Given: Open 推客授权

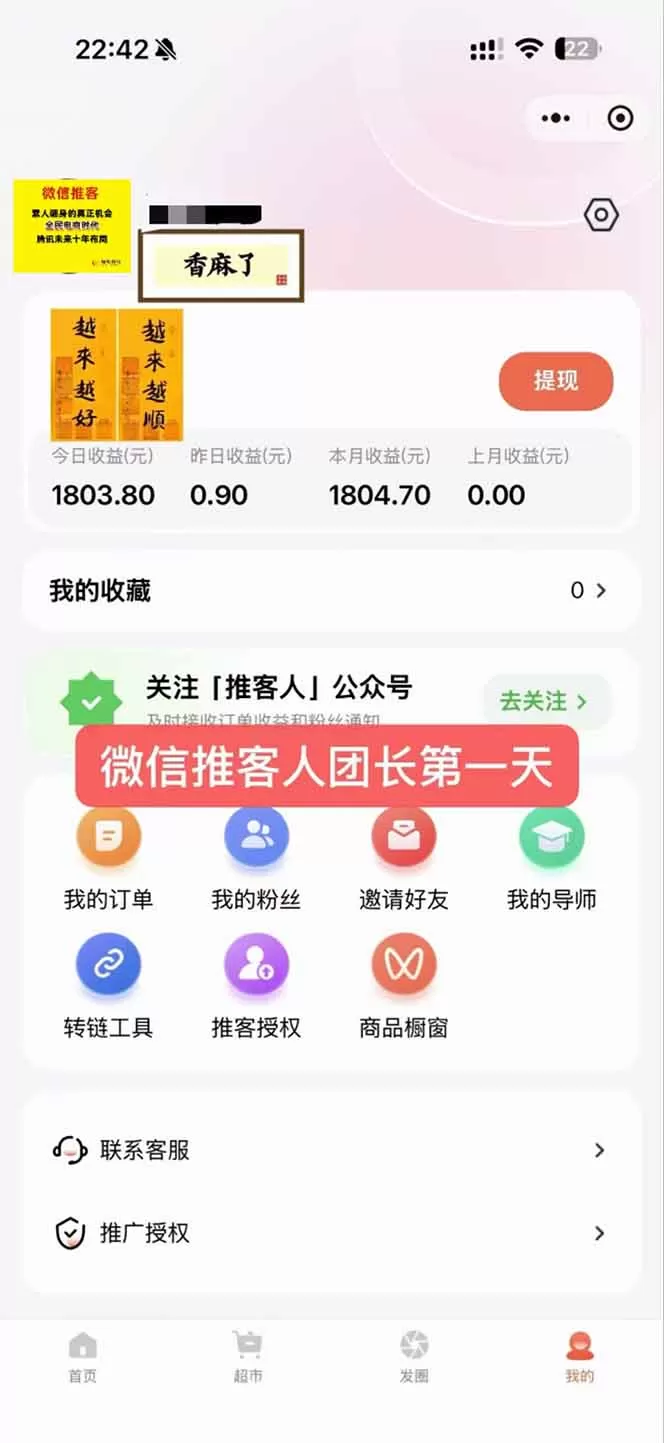Looking at the screenshot, I should coord(256,985).
